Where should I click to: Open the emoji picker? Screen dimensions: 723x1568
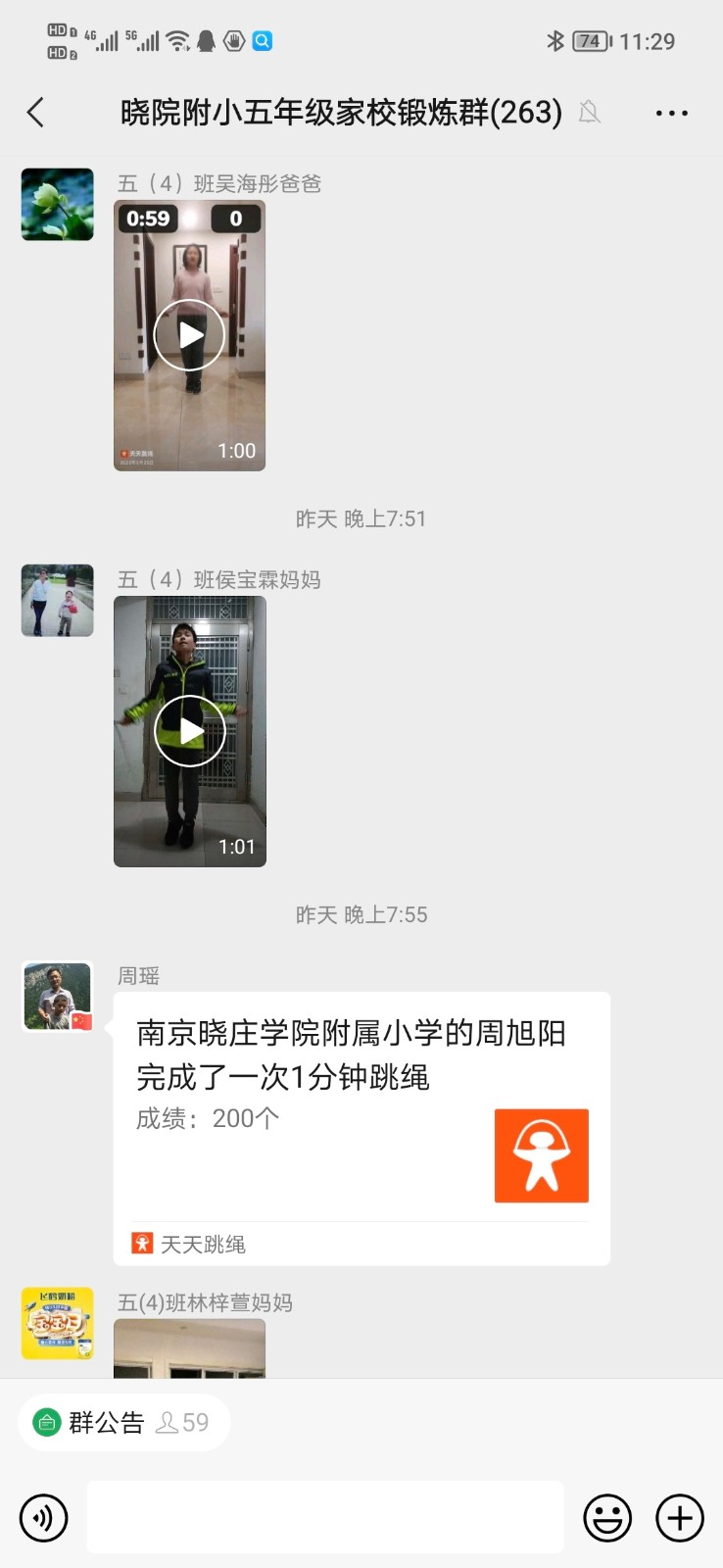(607, 1518)
